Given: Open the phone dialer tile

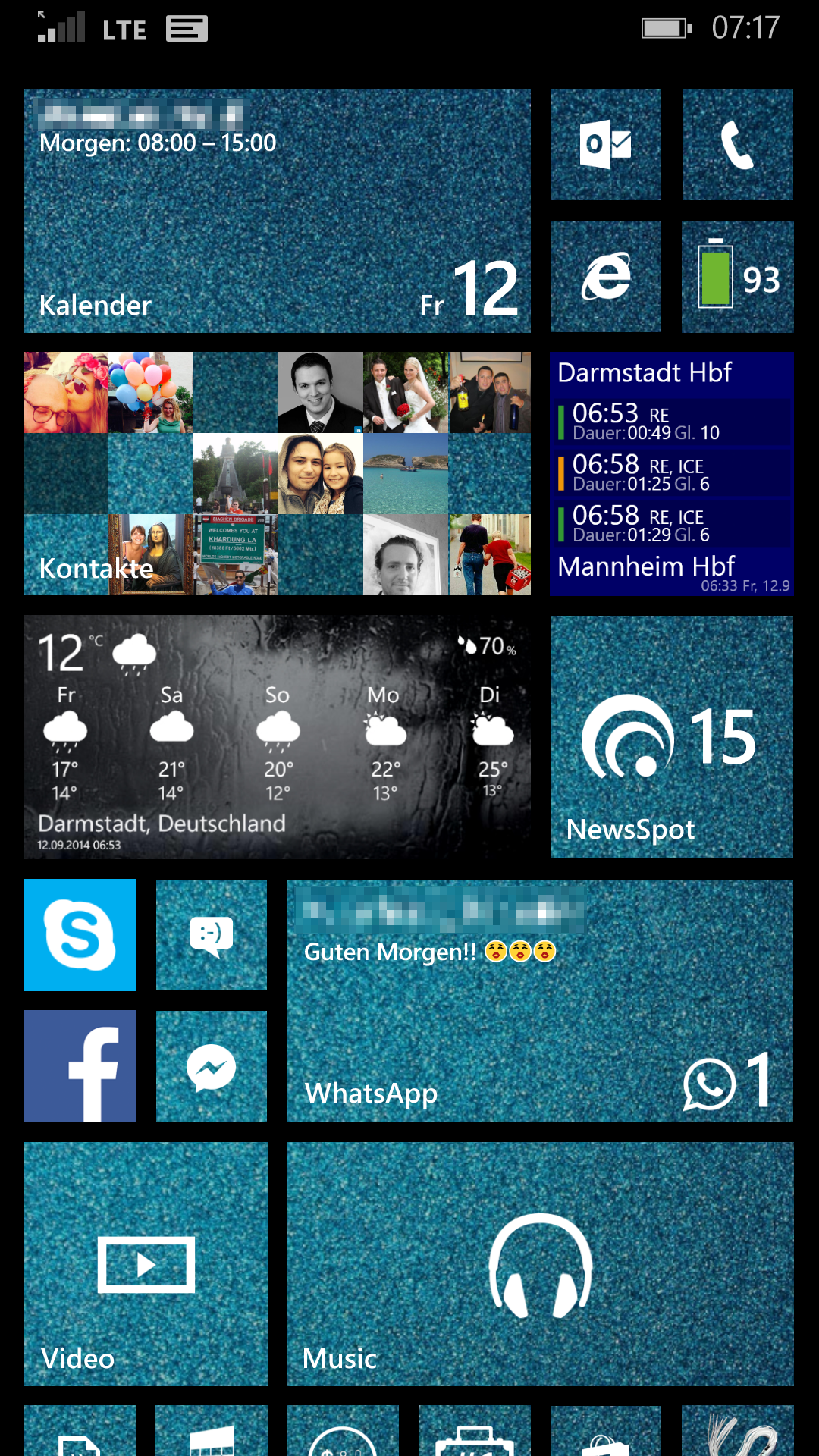Looking at the screenshot, I should [x=737, y=145].
